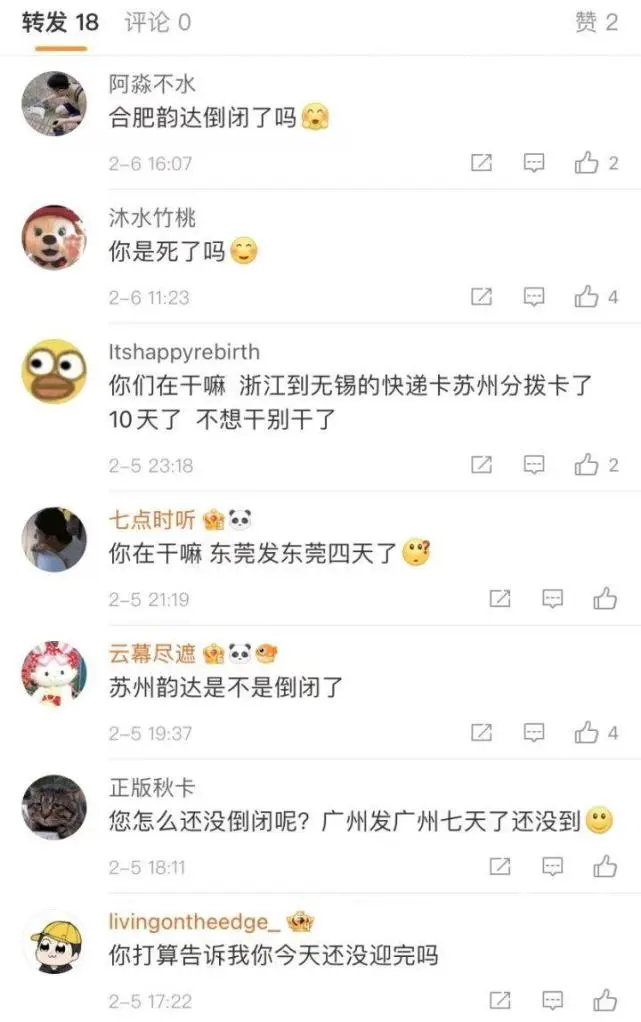Like 正版秋卡's comment
641x1022 pixels.
pos(605,867)
